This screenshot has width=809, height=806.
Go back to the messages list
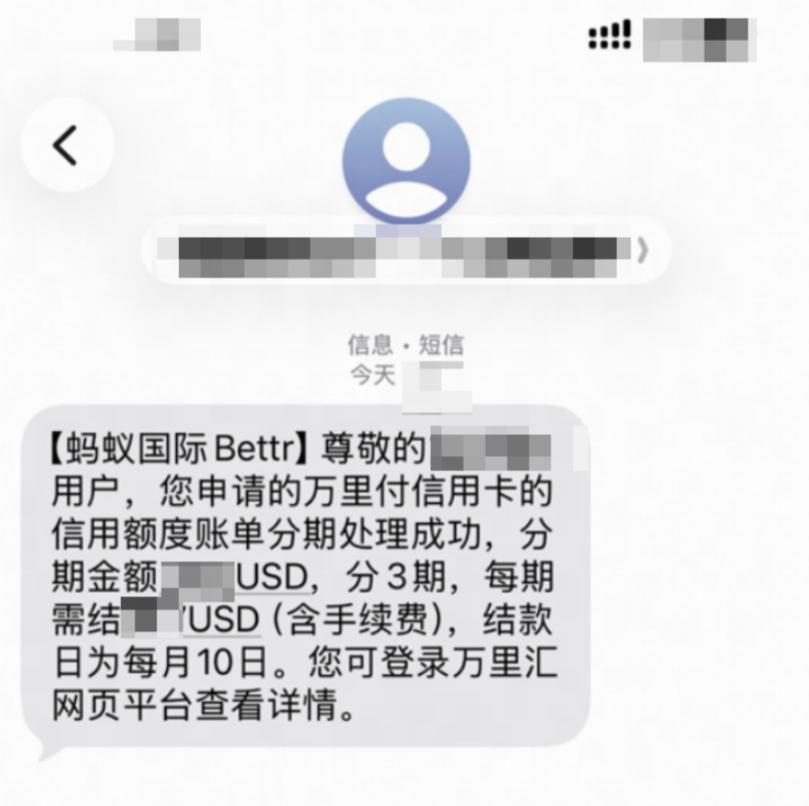click(x=66, y=146)
